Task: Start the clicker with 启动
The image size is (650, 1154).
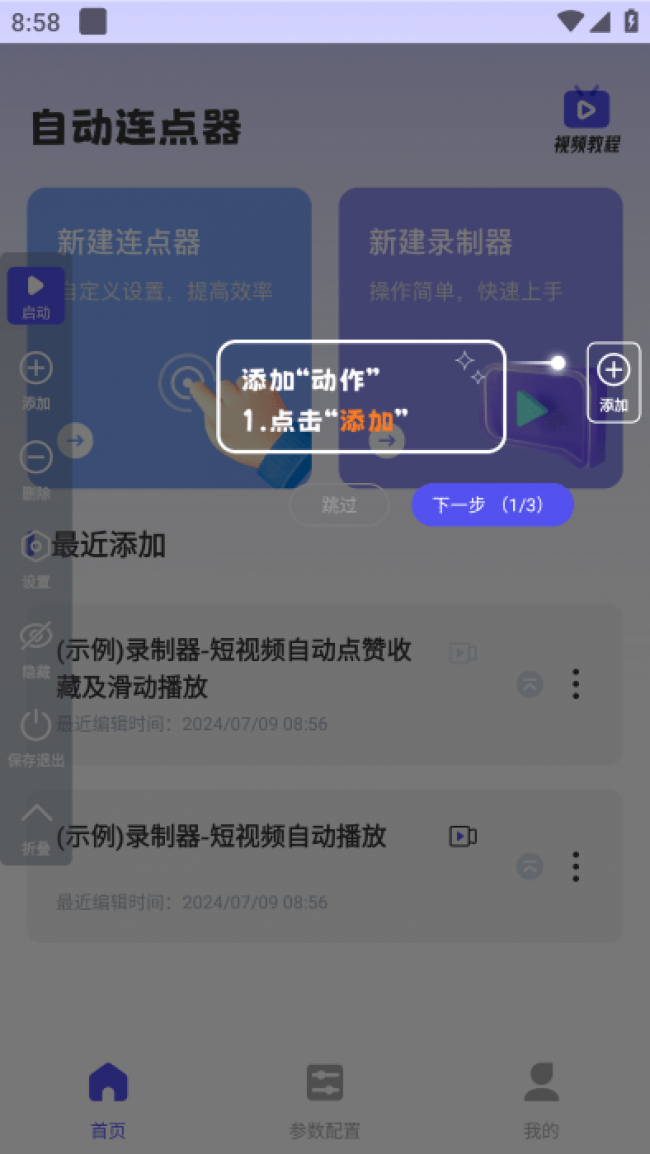Action: pyautogui.click(x=36, y=295)
